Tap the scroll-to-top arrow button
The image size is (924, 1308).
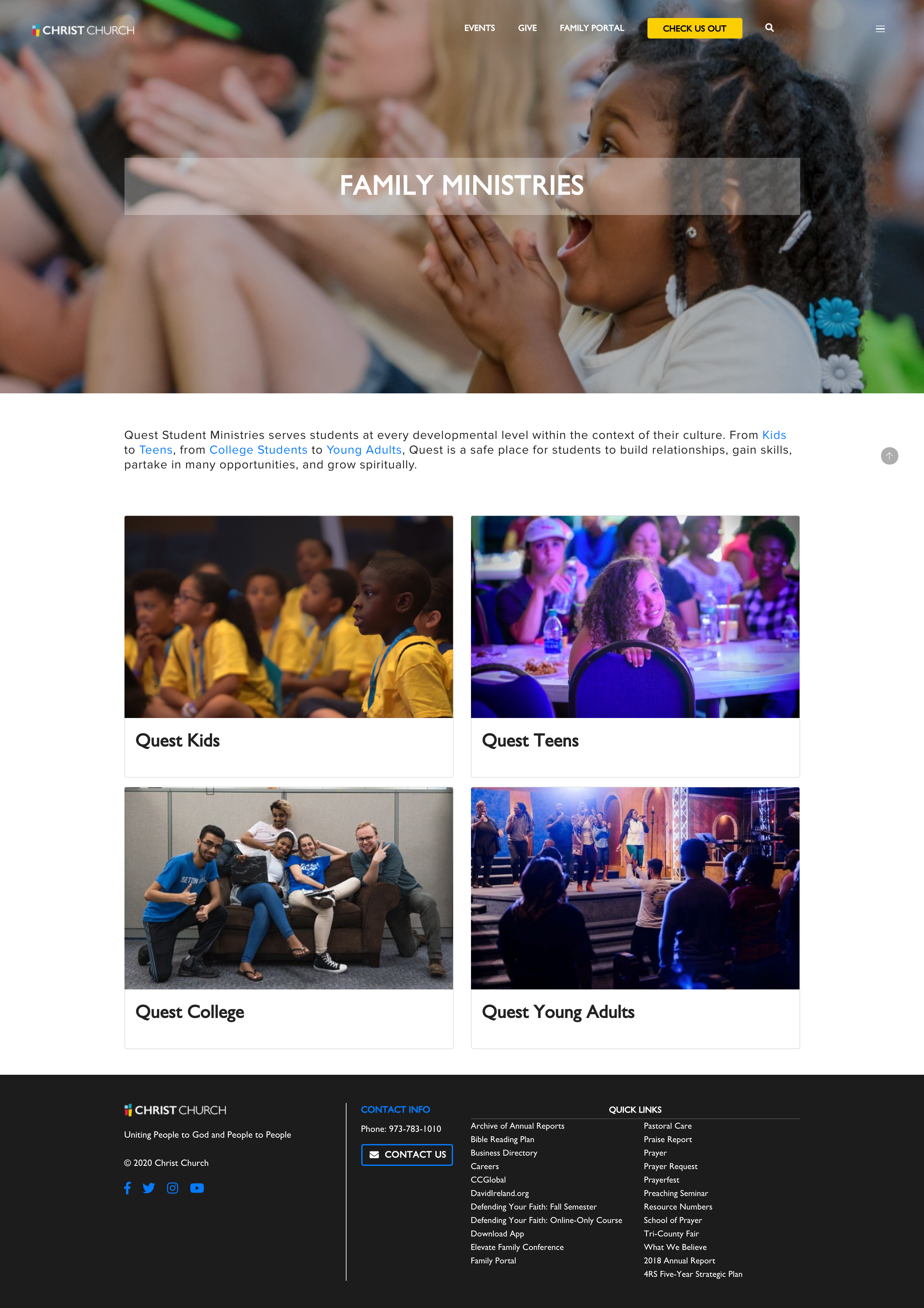pos(889,456)
